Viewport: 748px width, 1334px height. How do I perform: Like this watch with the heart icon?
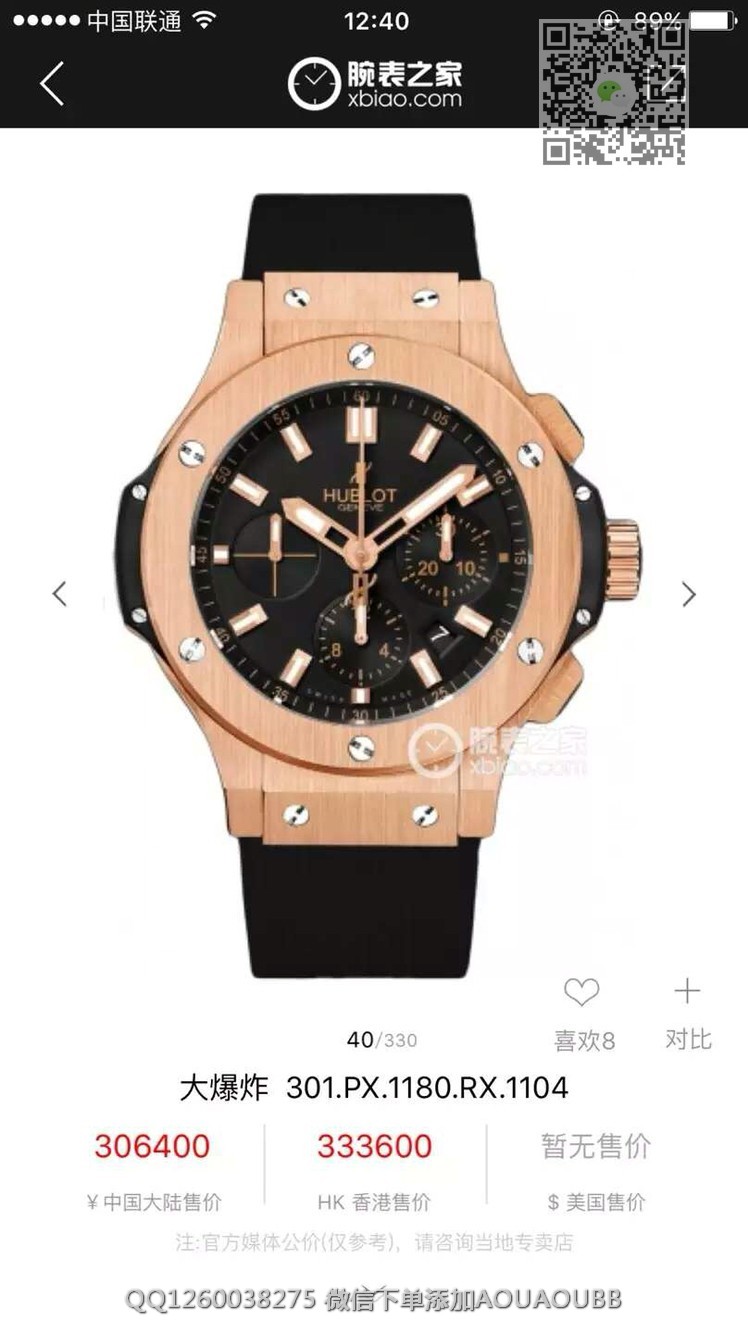(x=582, y=993)
